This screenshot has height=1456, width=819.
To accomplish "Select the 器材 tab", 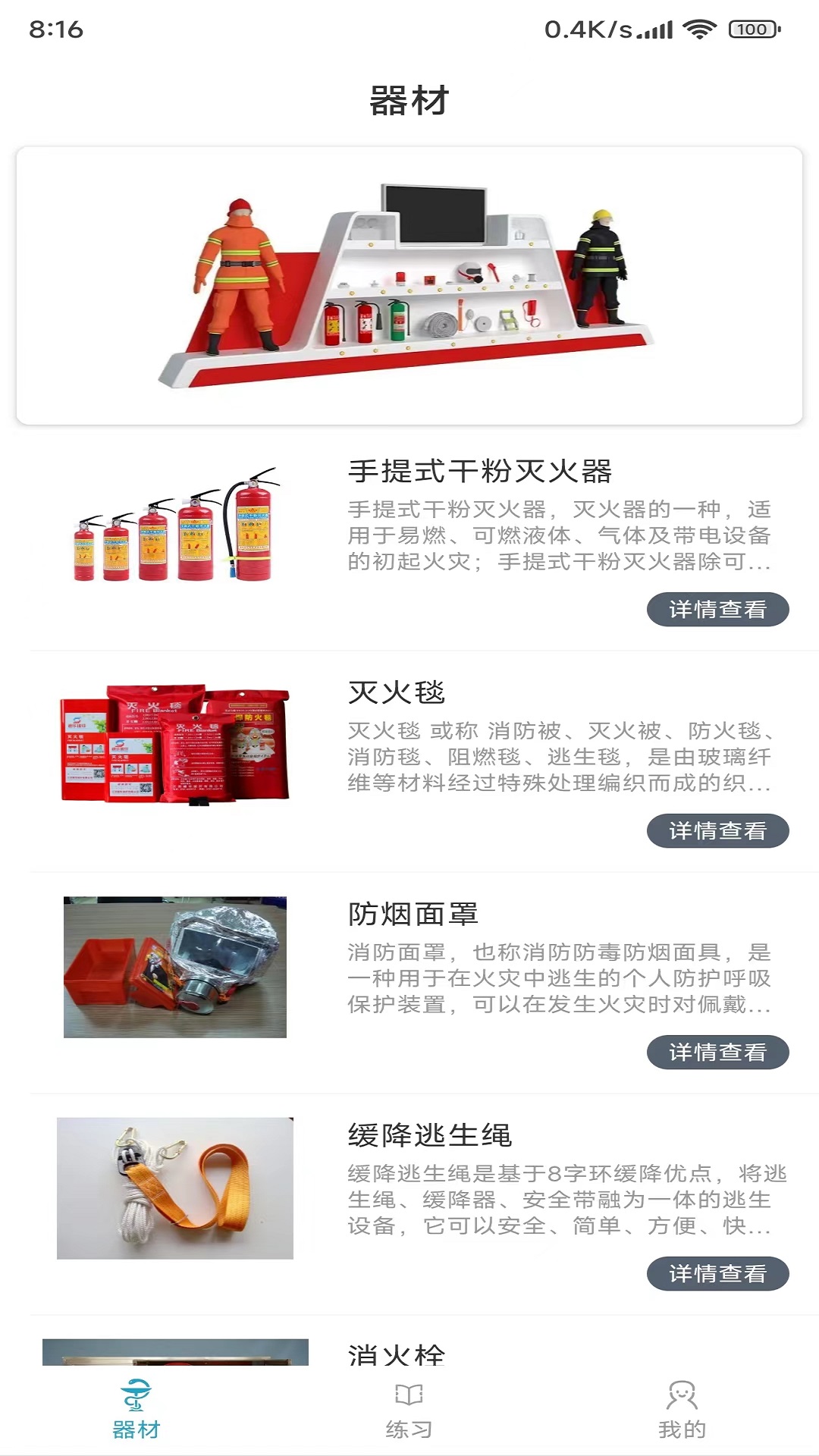I will tap(136, 1410).
